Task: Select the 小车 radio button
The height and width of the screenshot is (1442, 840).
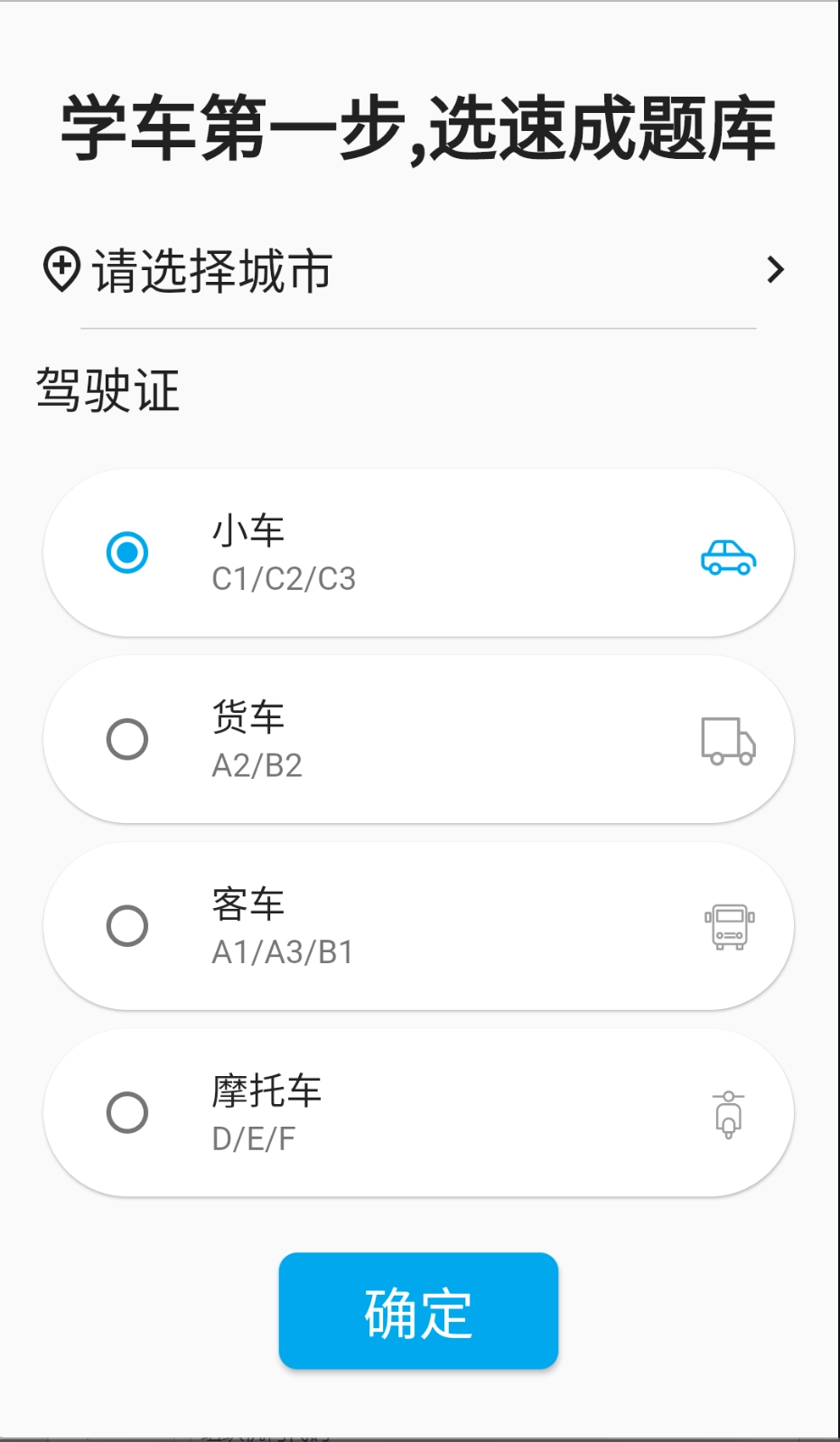Action: (127, 553)
